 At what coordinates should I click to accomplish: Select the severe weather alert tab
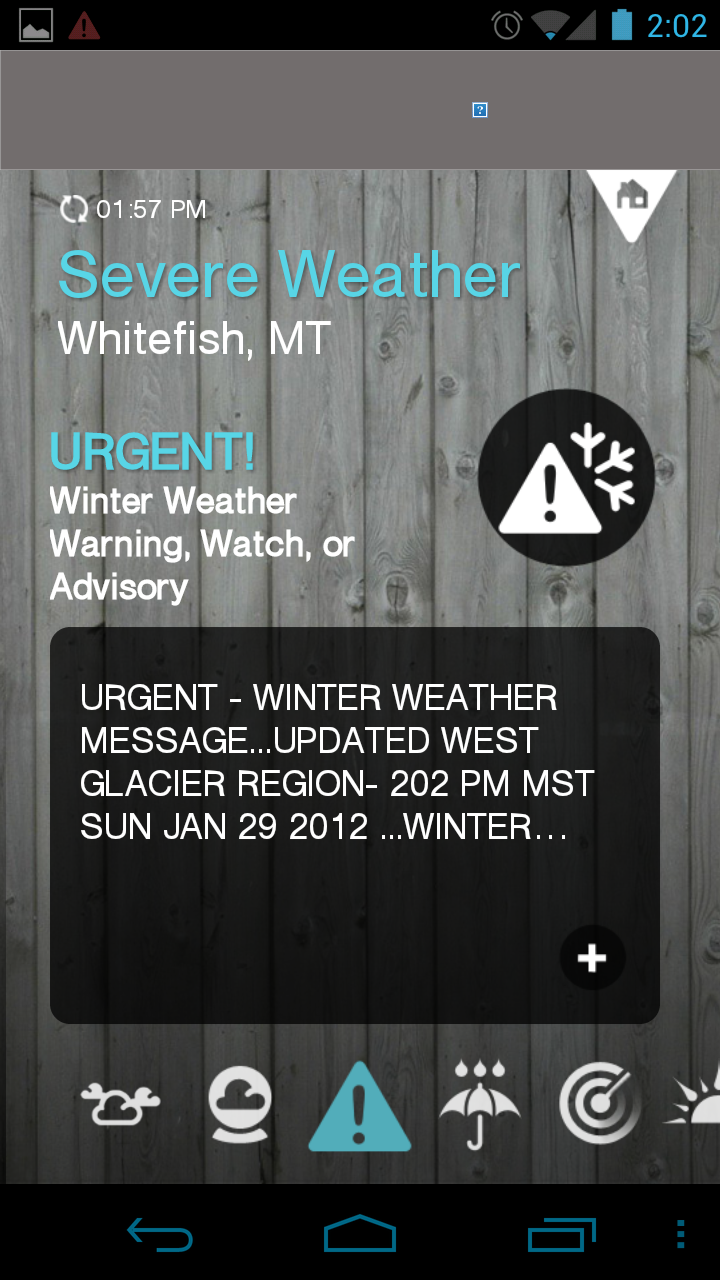[360, 1107]
